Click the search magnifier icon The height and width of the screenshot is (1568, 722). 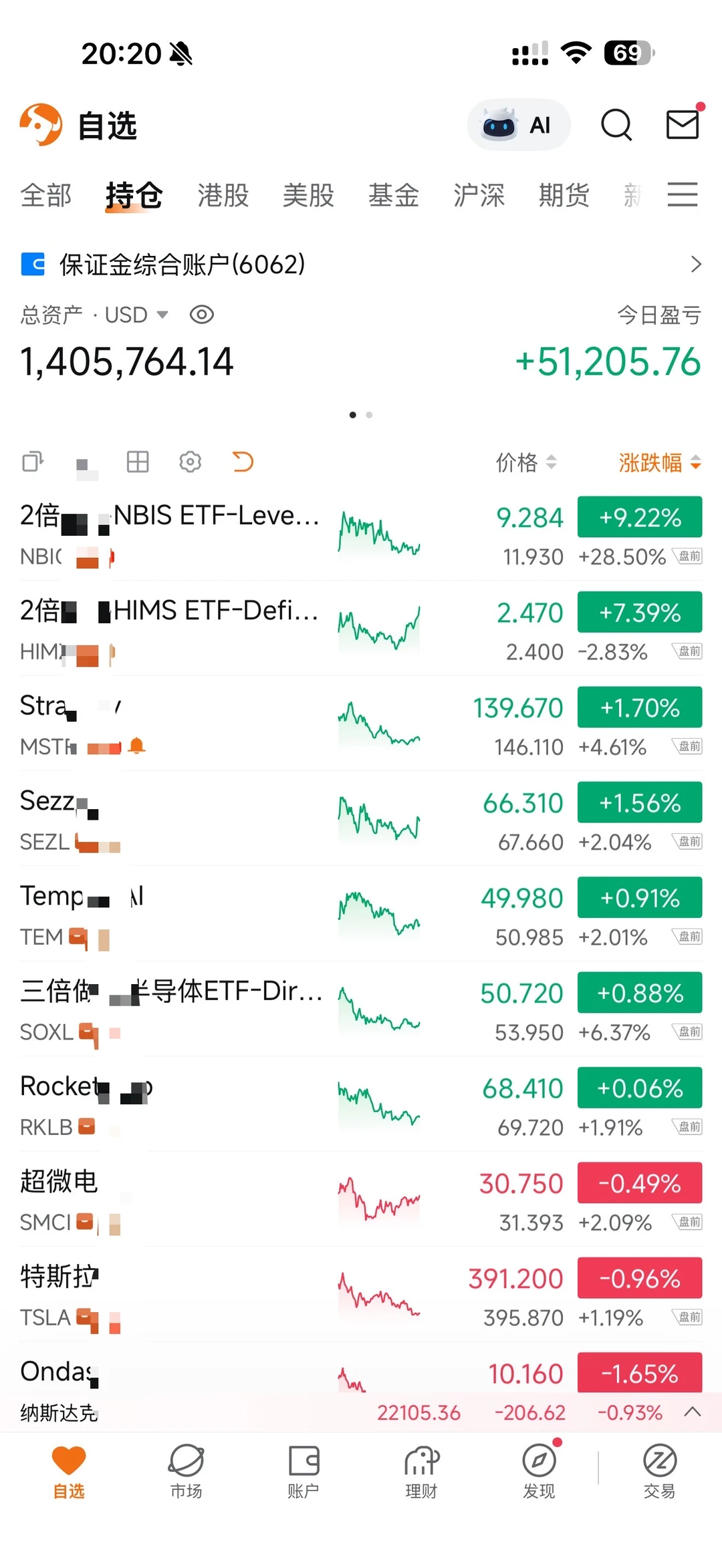point(616,125)
